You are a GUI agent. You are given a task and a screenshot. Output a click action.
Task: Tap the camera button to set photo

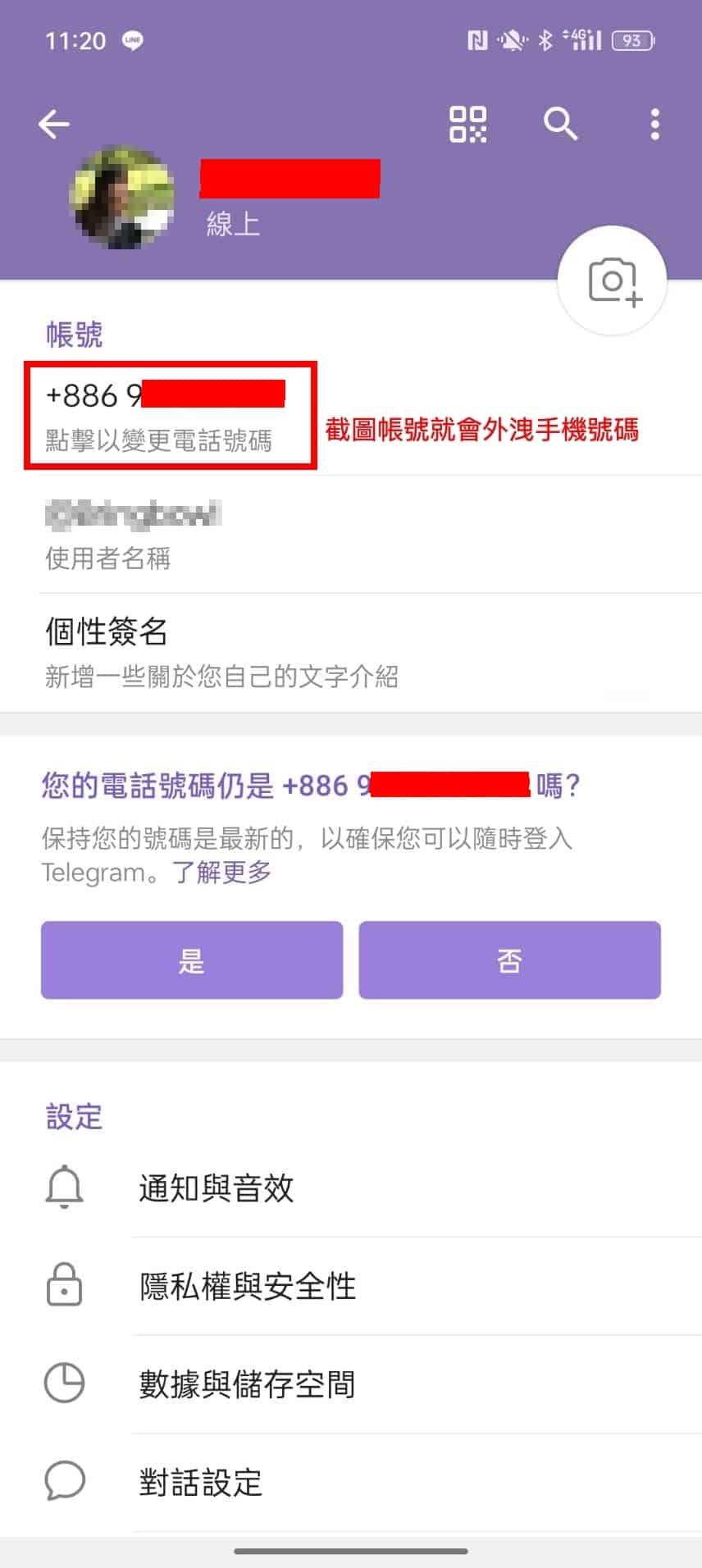(612, 280)
